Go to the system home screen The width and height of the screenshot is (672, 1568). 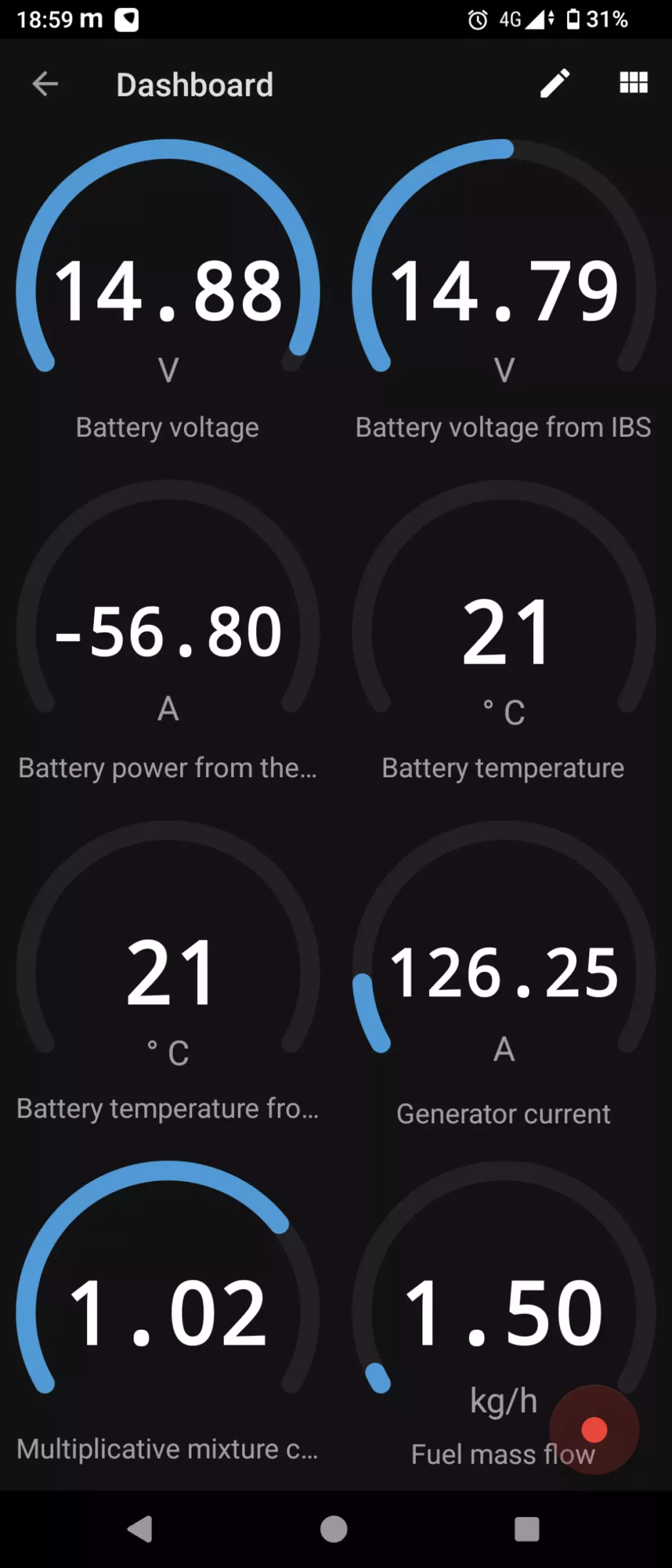pos(334,1529)
